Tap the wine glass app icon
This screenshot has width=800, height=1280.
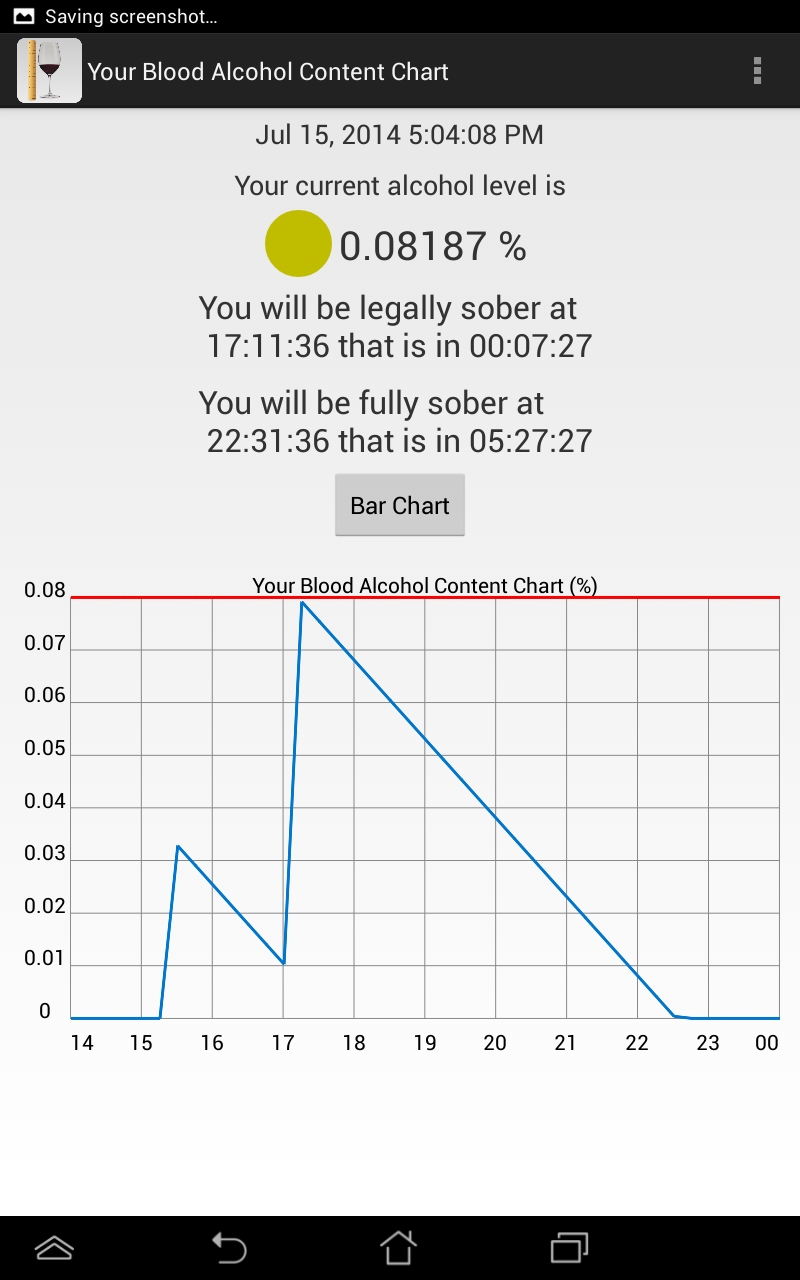[48, 70]
